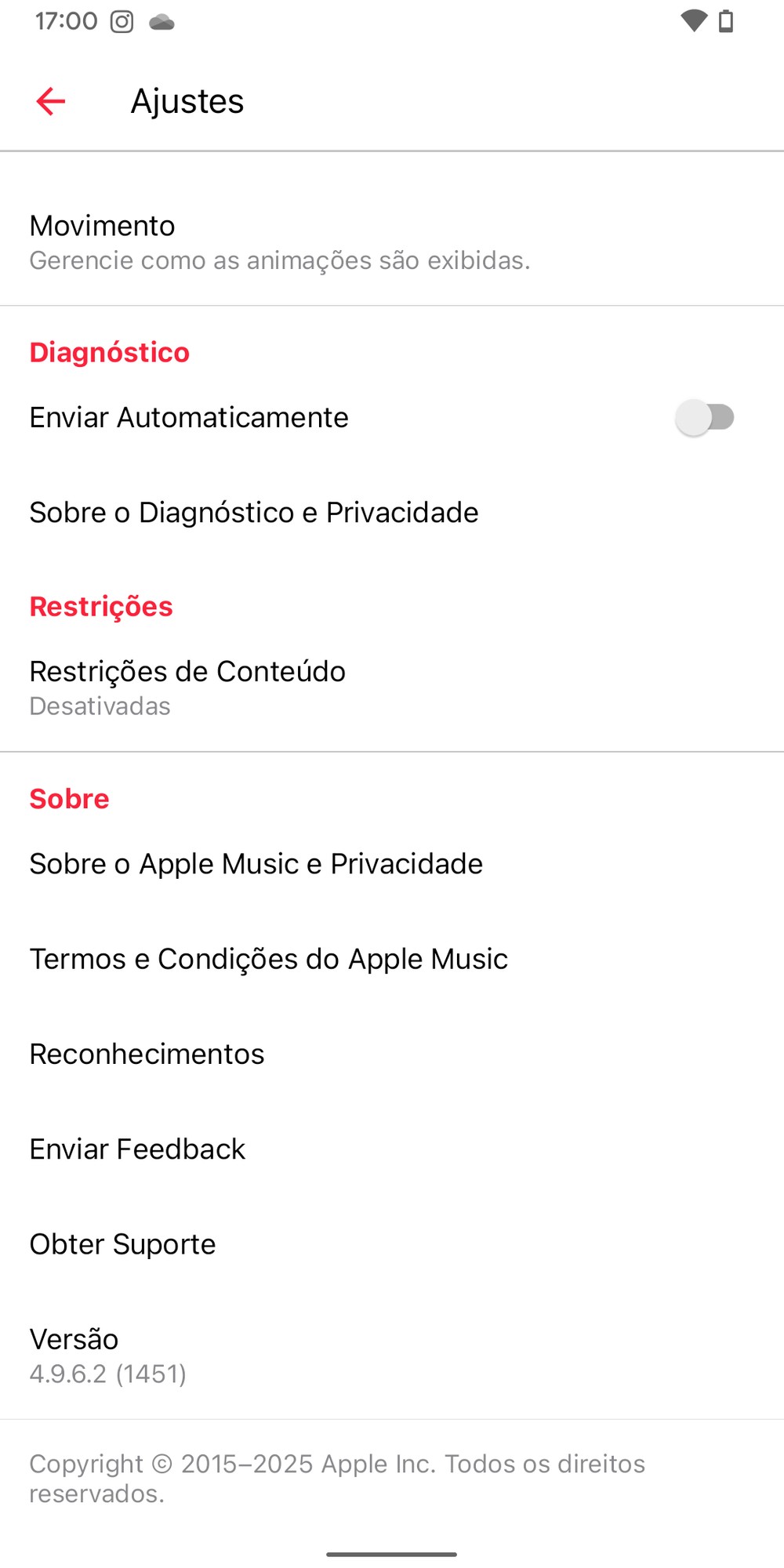The image size is (784, 1568).
Task: Open Reconhecimentos
Action: pyautogui.click(x=147, y=1054)
